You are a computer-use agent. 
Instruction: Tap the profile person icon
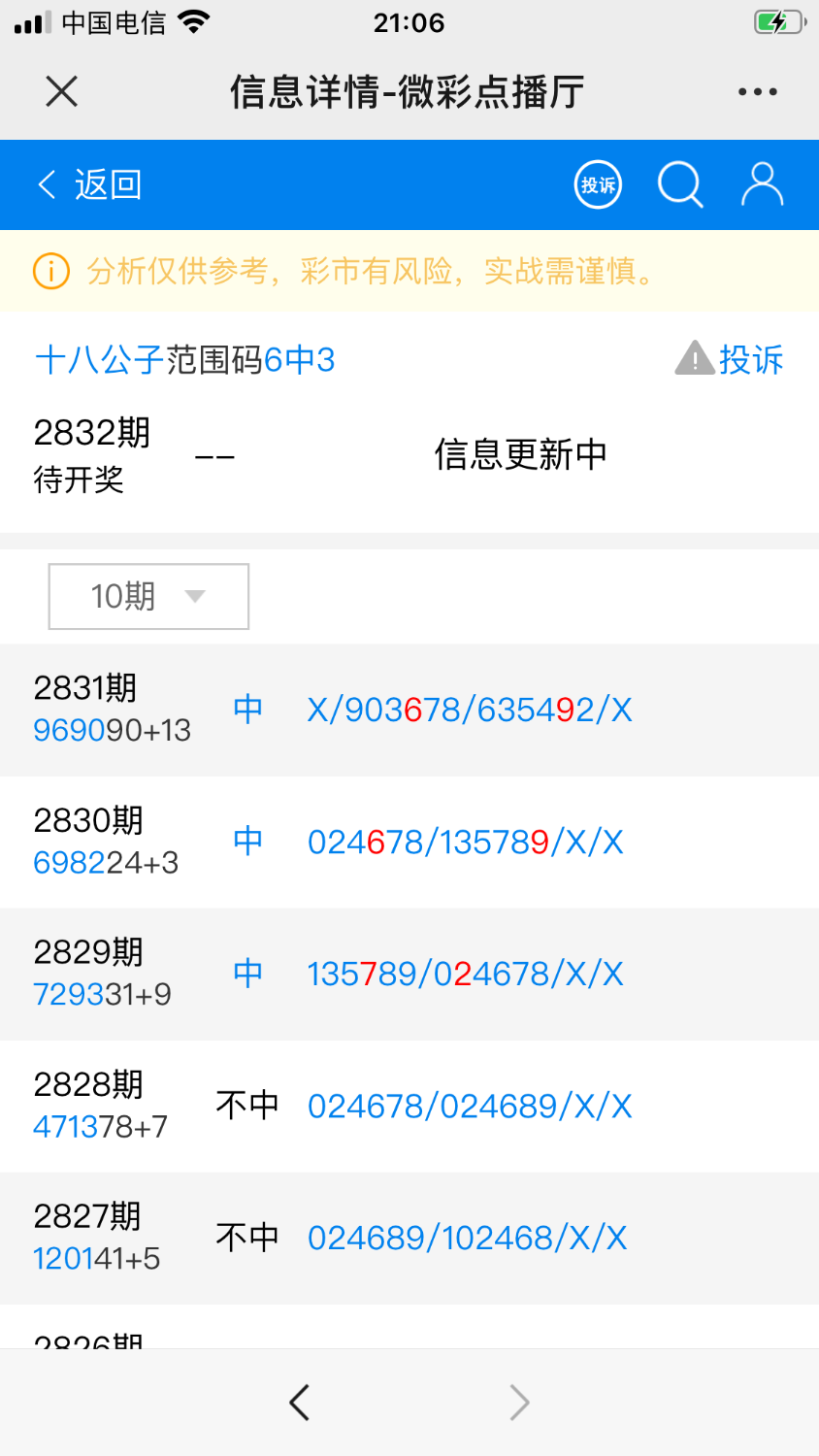click(763, 184)
